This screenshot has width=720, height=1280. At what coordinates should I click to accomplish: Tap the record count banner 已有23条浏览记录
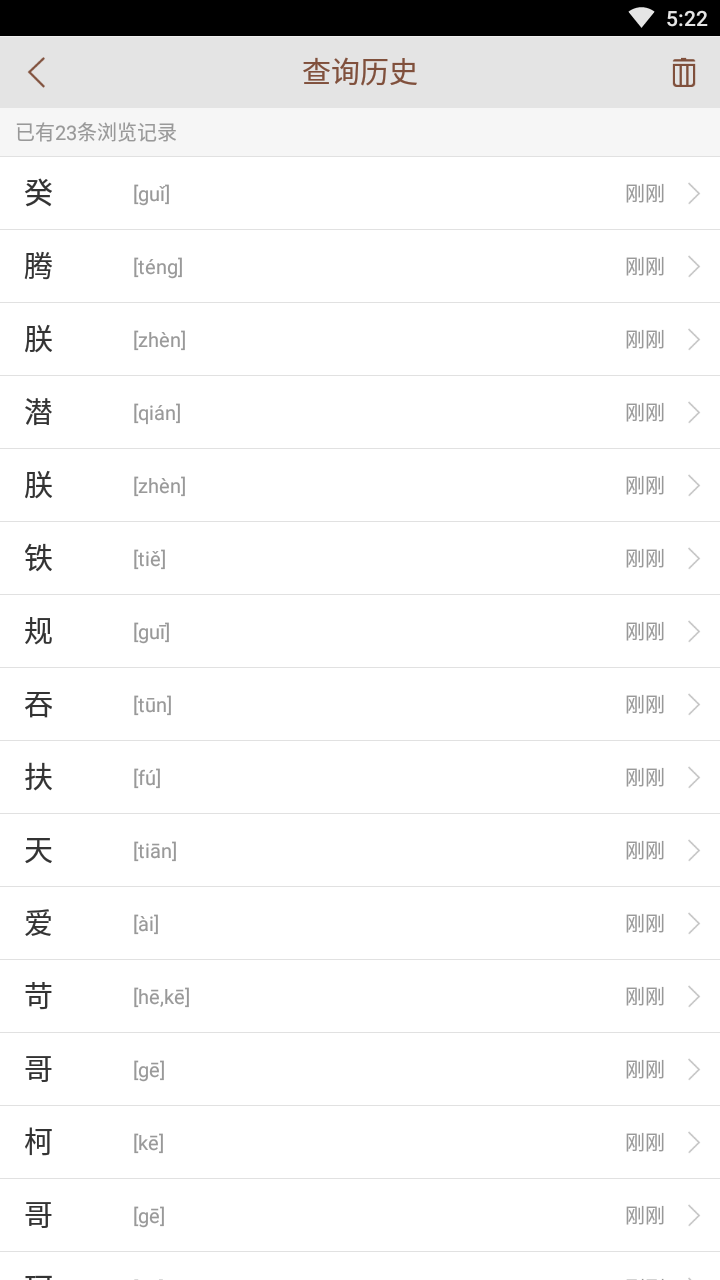[x=96, y=132]
